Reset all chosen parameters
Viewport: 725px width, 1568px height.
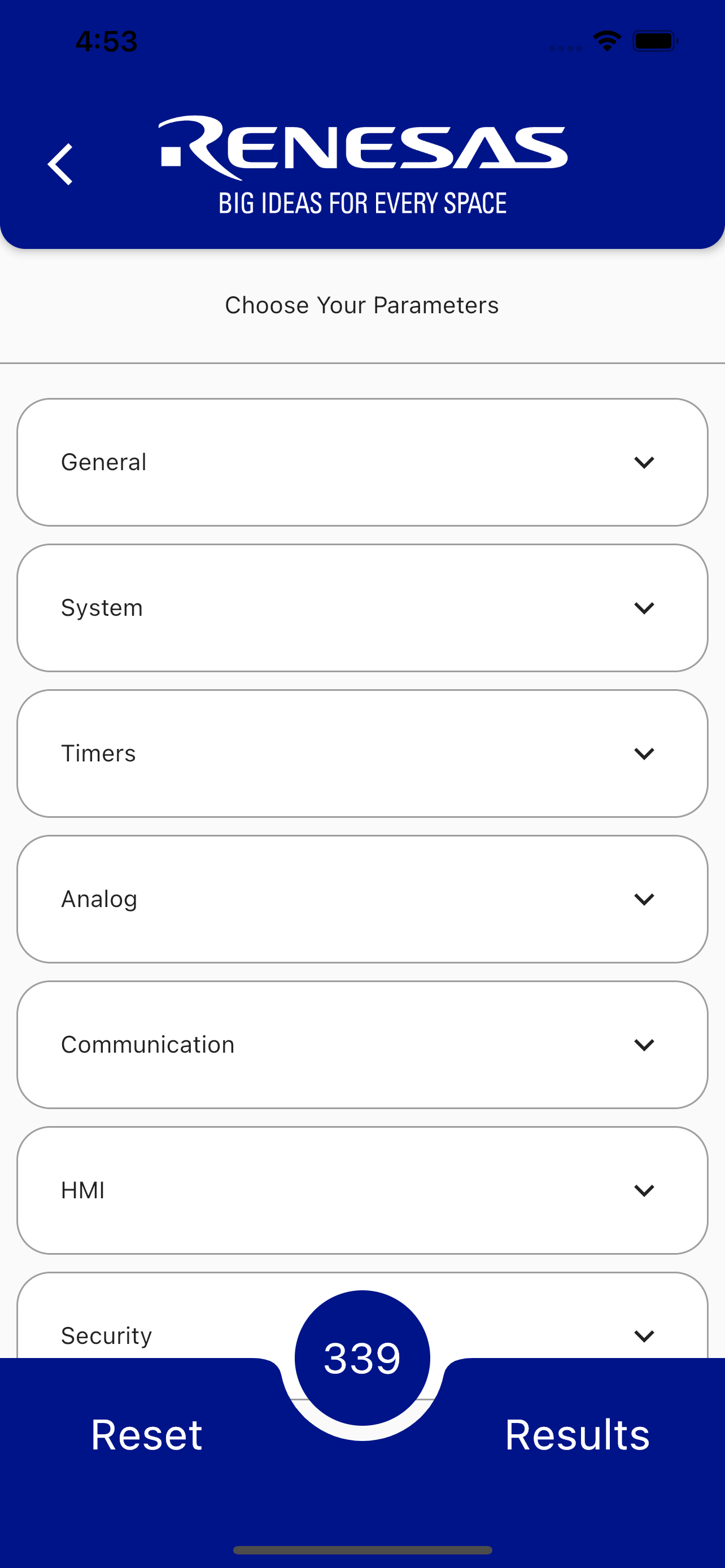point(146,1435)
